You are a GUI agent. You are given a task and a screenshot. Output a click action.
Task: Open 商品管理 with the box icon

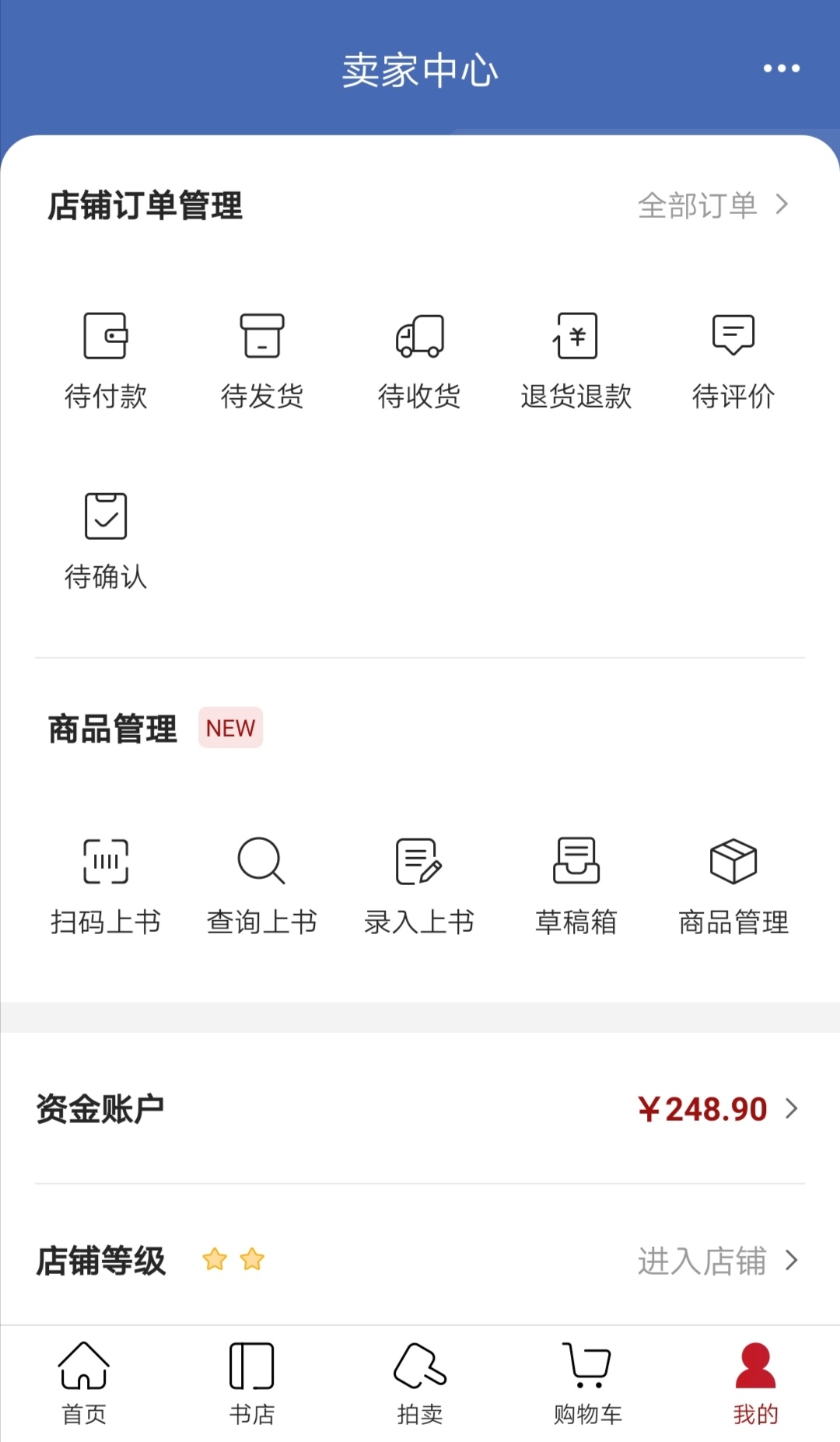tap(733, 887)
